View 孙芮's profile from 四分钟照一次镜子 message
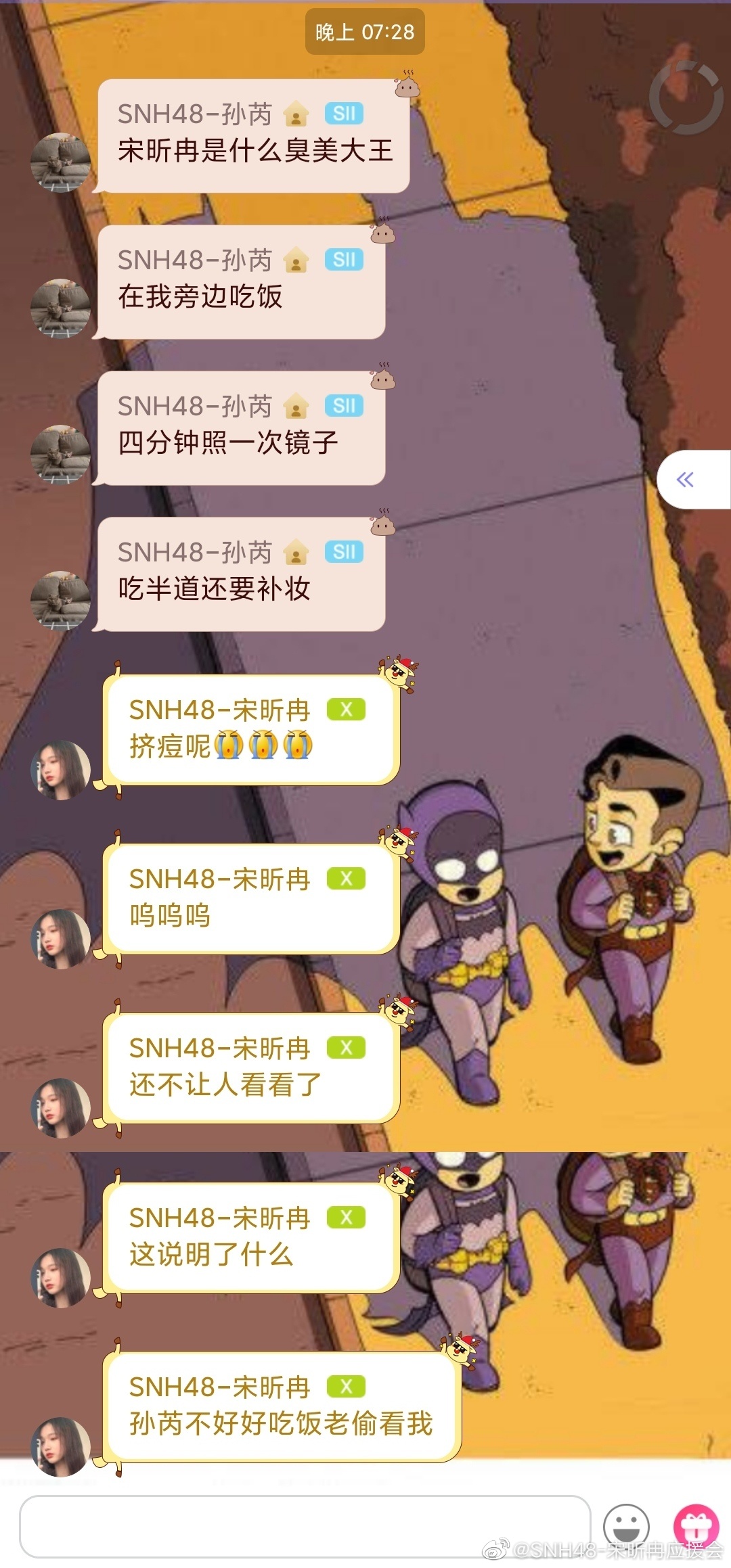Viewport: 731px width, 1568px height. tap(61, 455)
